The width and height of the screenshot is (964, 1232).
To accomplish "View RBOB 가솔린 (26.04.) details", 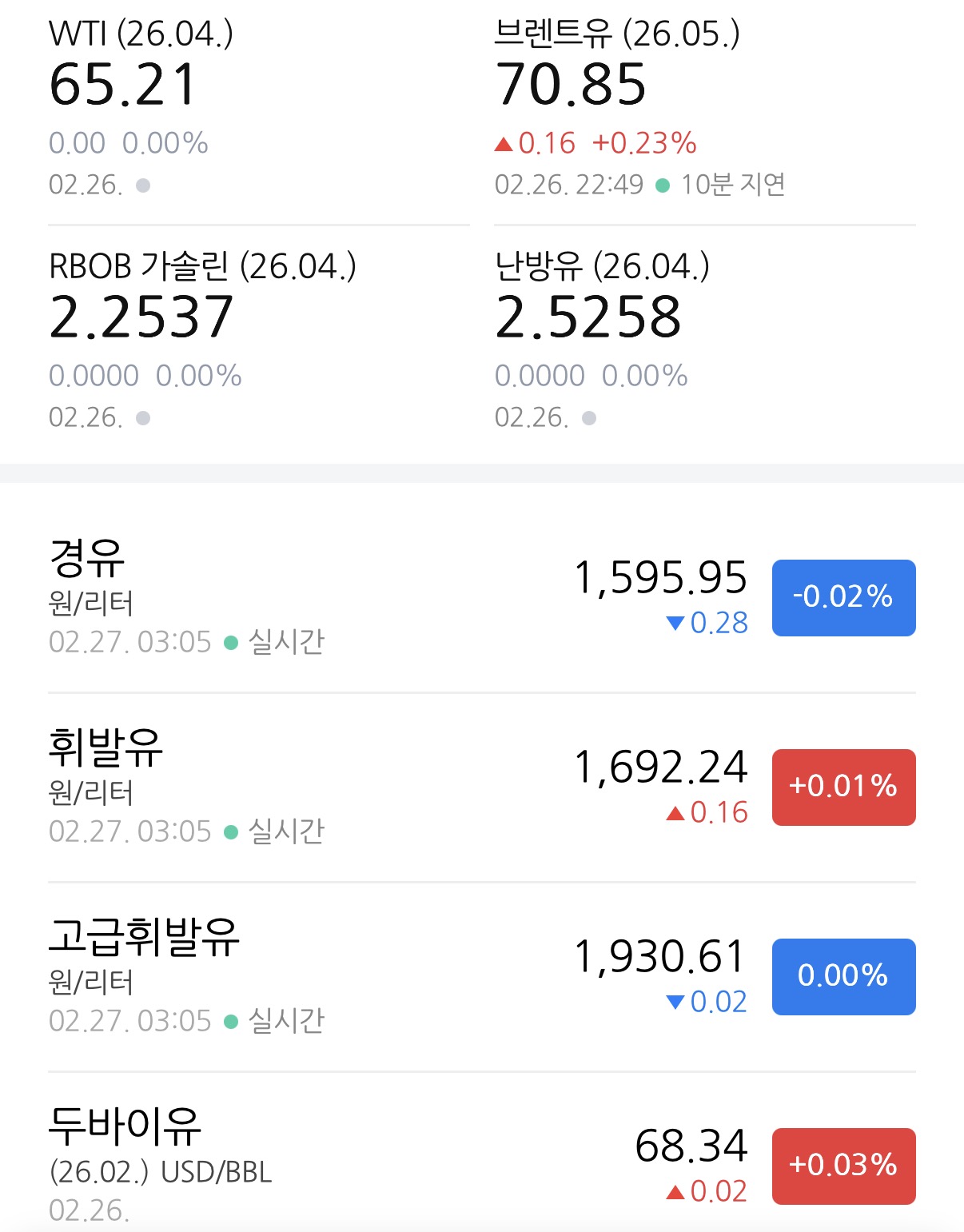I will (259, 341).
